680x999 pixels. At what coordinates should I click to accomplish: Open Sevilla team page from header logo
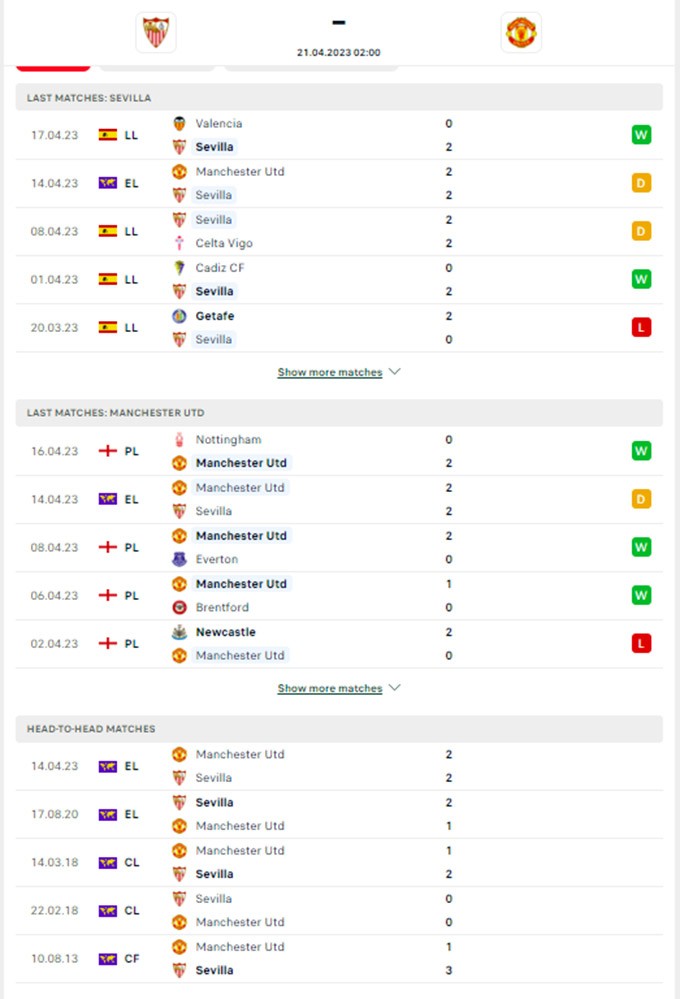click(155, 33)
